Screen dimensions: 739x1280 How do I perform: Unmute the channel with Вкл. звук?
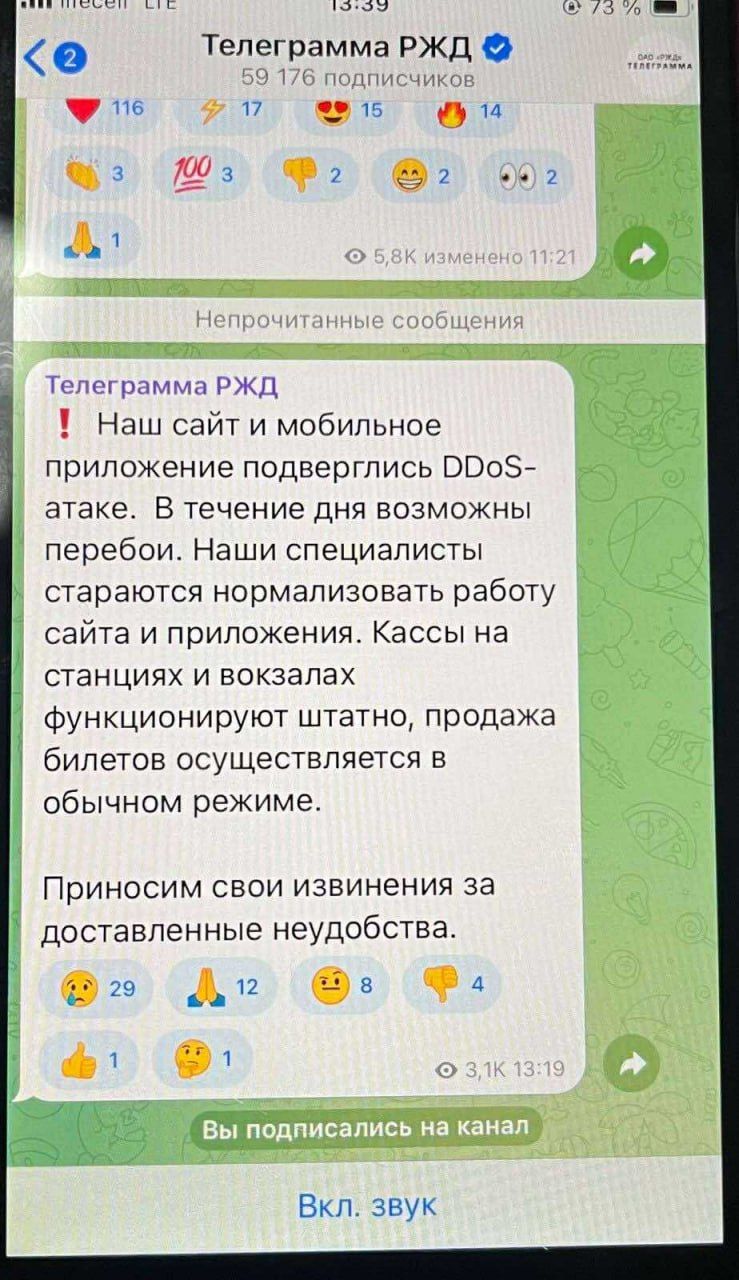[x=368, y=1205]
